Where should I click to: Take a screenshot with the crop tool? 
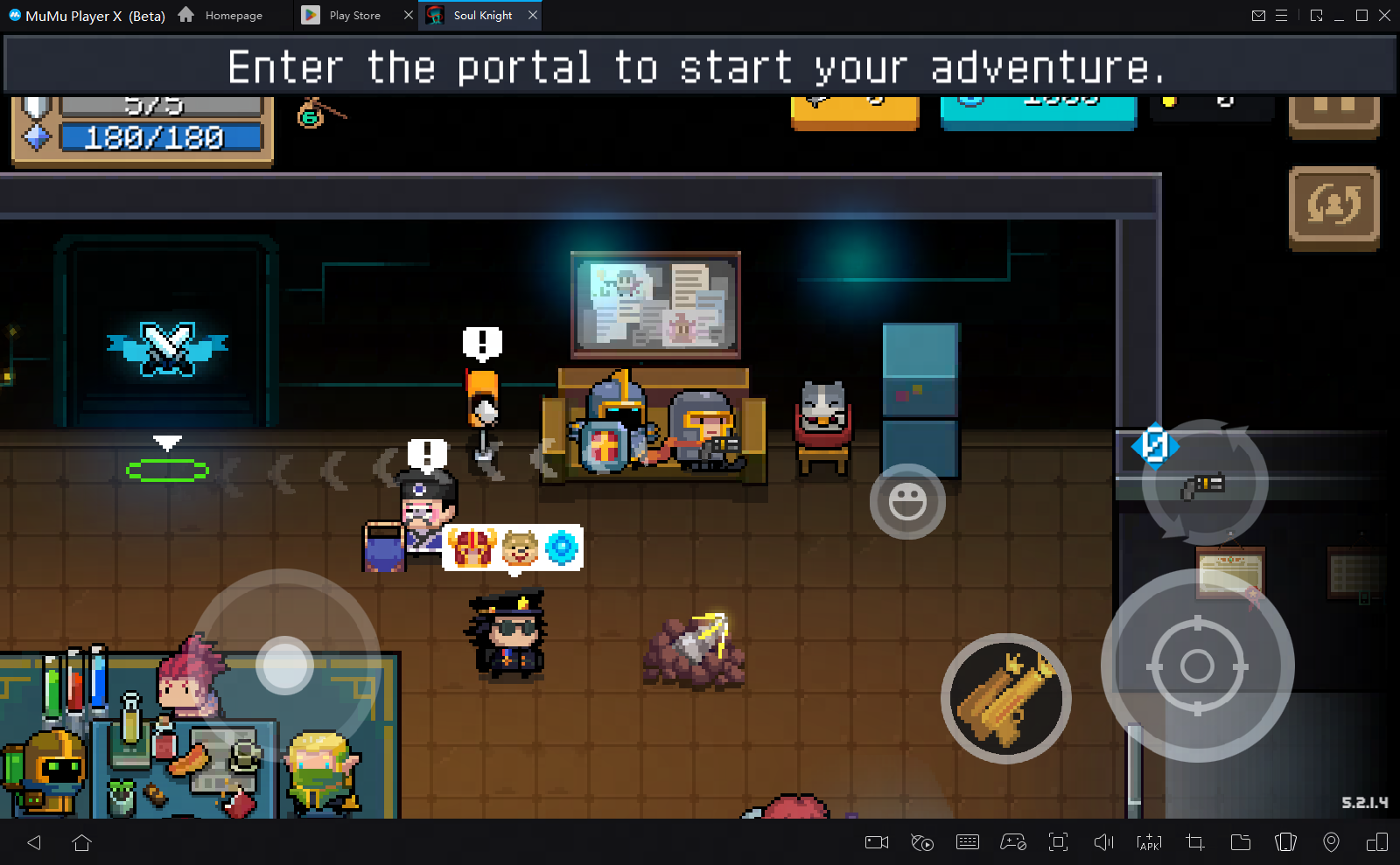pos(1194,842)
